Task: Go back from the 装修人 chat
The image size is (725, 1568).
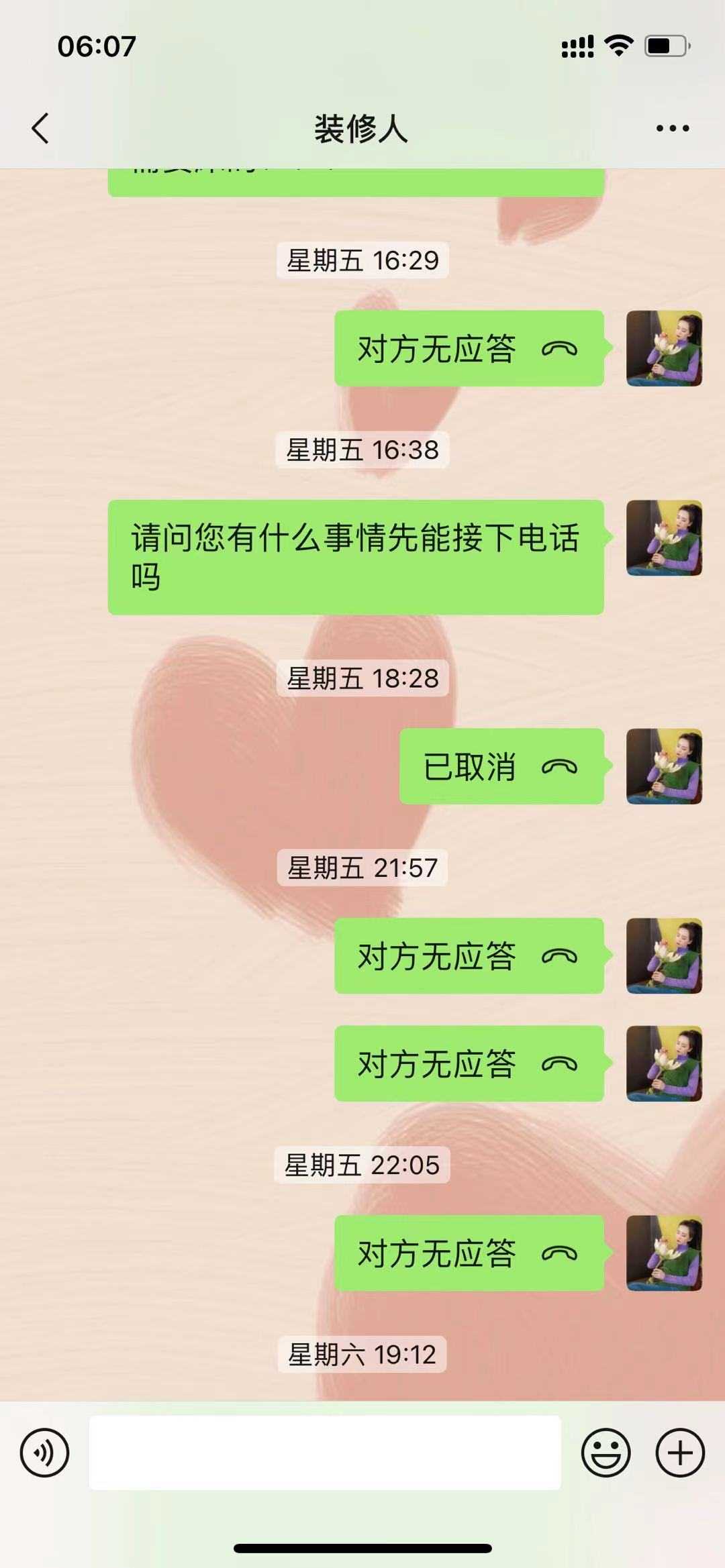Action: pyautogui.click(x=40, y=128)
